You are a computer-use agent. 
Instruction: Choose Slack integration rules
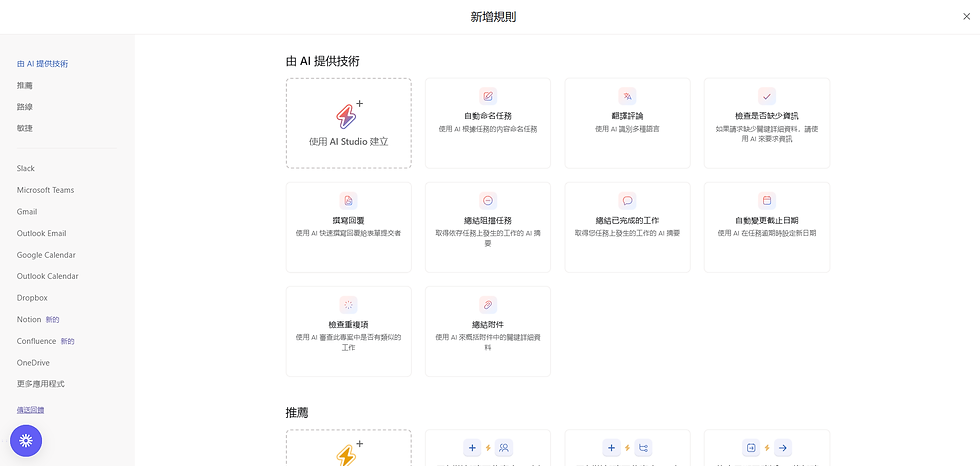point(26,168)
